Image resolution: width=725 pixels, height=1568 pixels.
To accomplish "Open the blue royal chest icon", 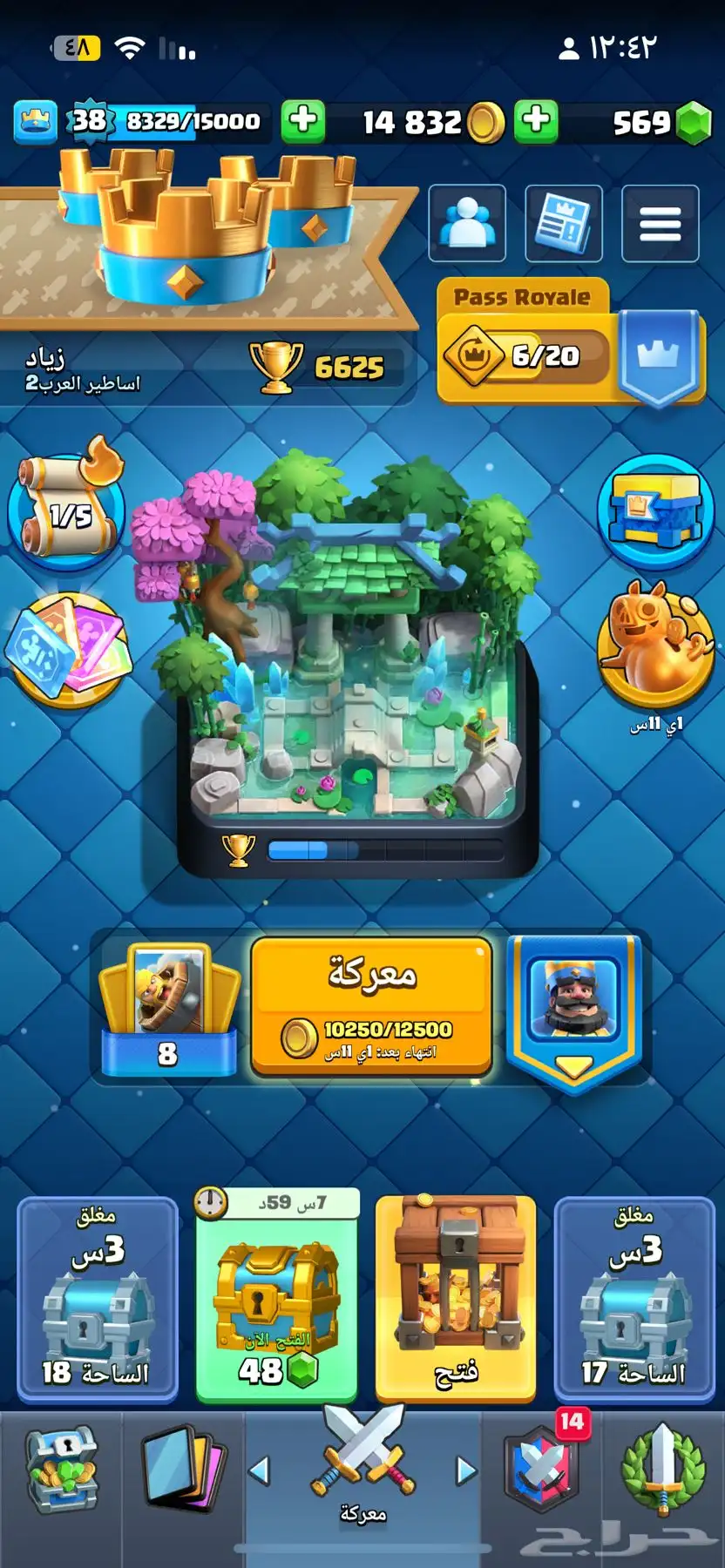I will tap(655, 511).
